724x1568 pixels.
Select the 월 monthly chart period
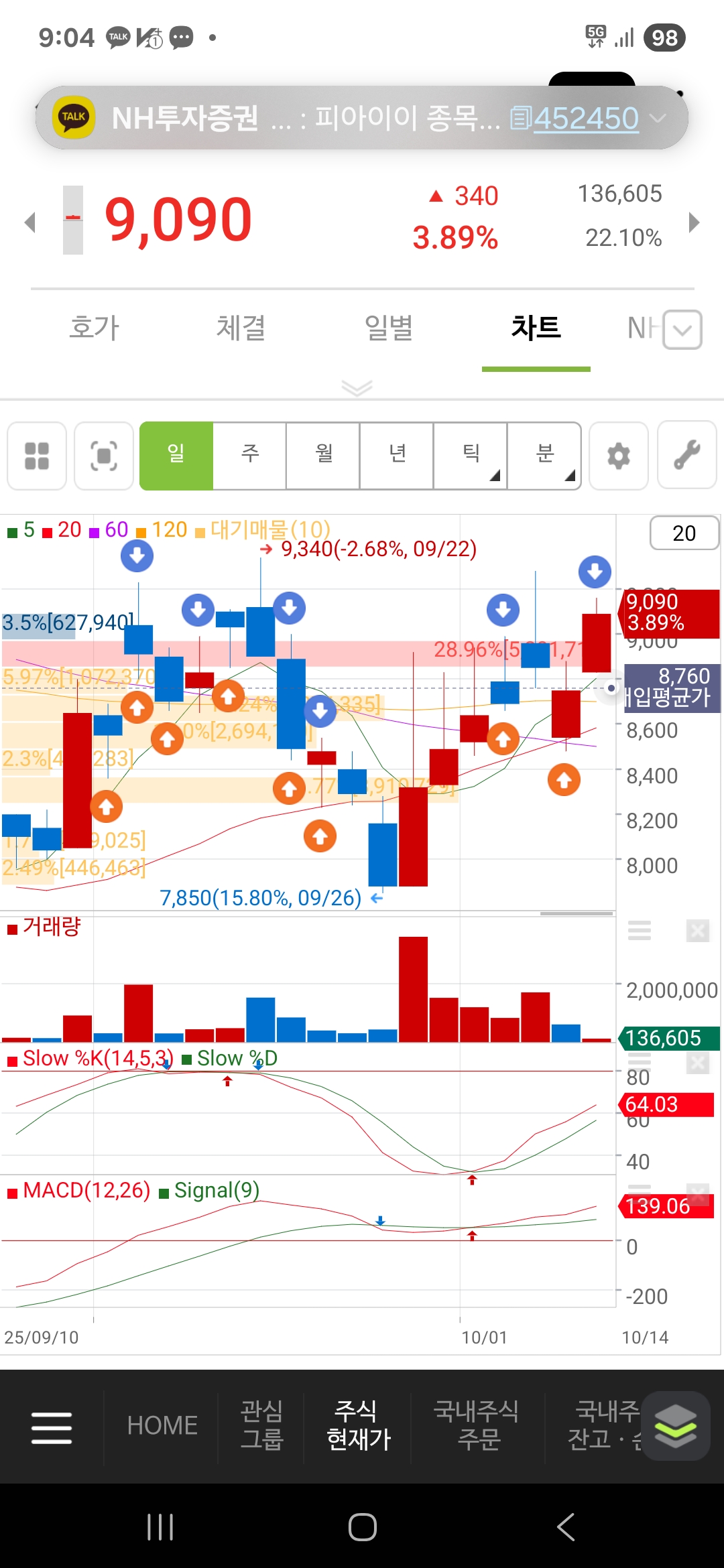[324, 456]
